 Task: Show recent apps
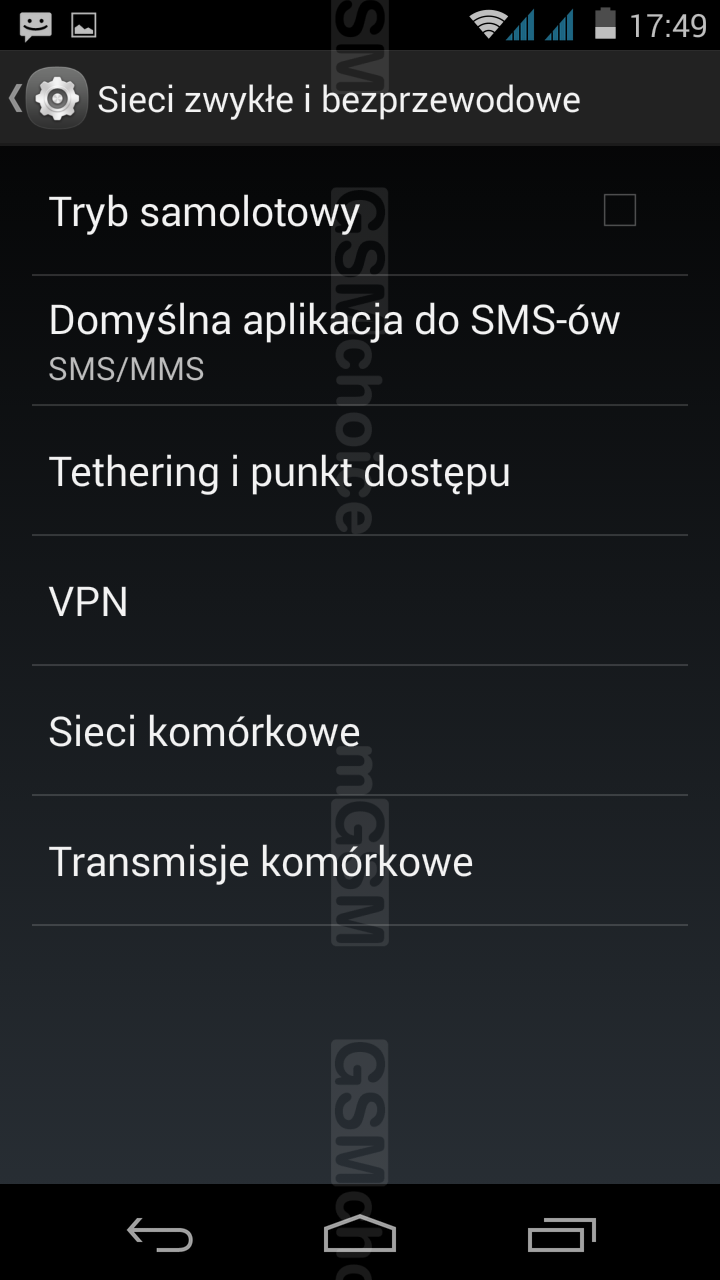[x=561, y=1235]
